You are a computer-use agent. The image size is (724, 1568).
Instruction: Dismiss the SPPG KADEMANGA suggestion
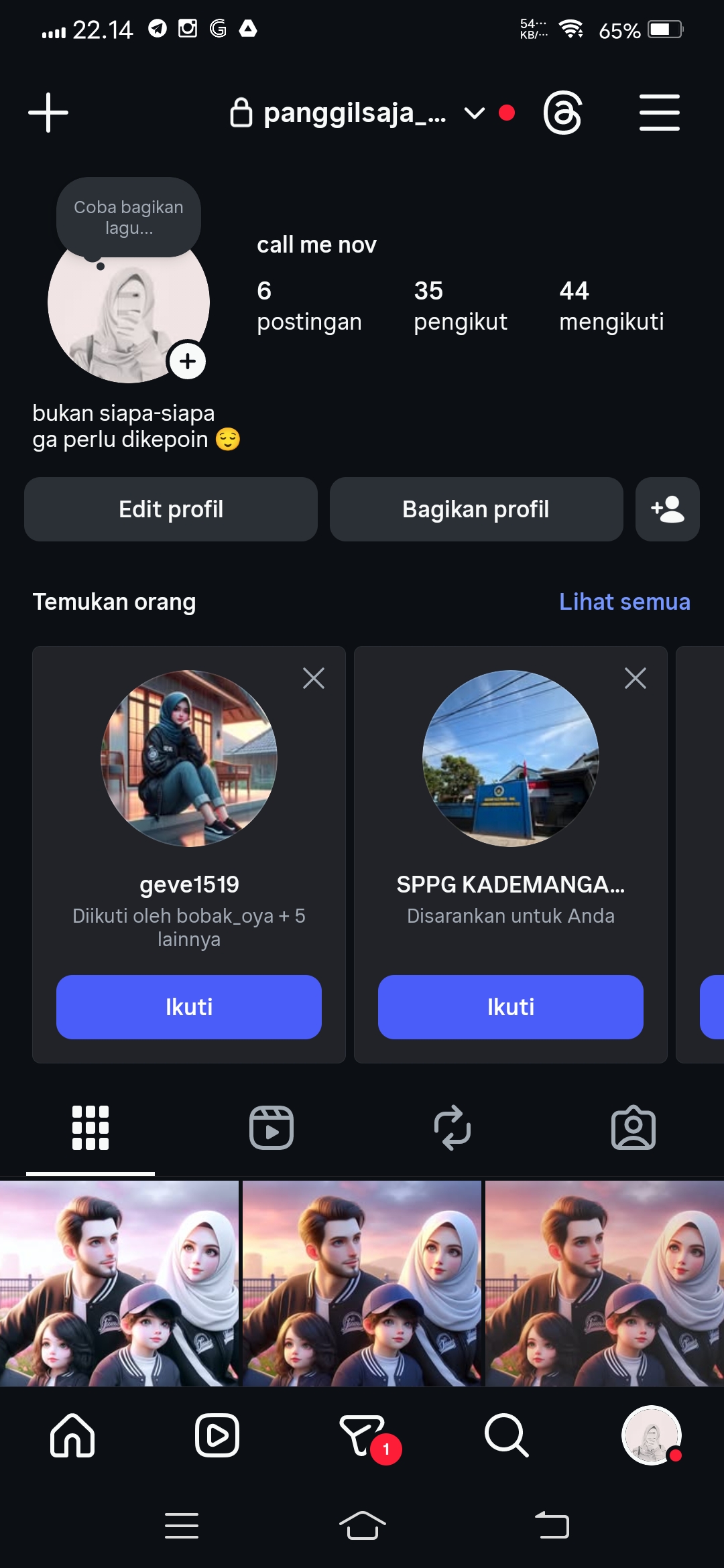[x=636, y=678]
